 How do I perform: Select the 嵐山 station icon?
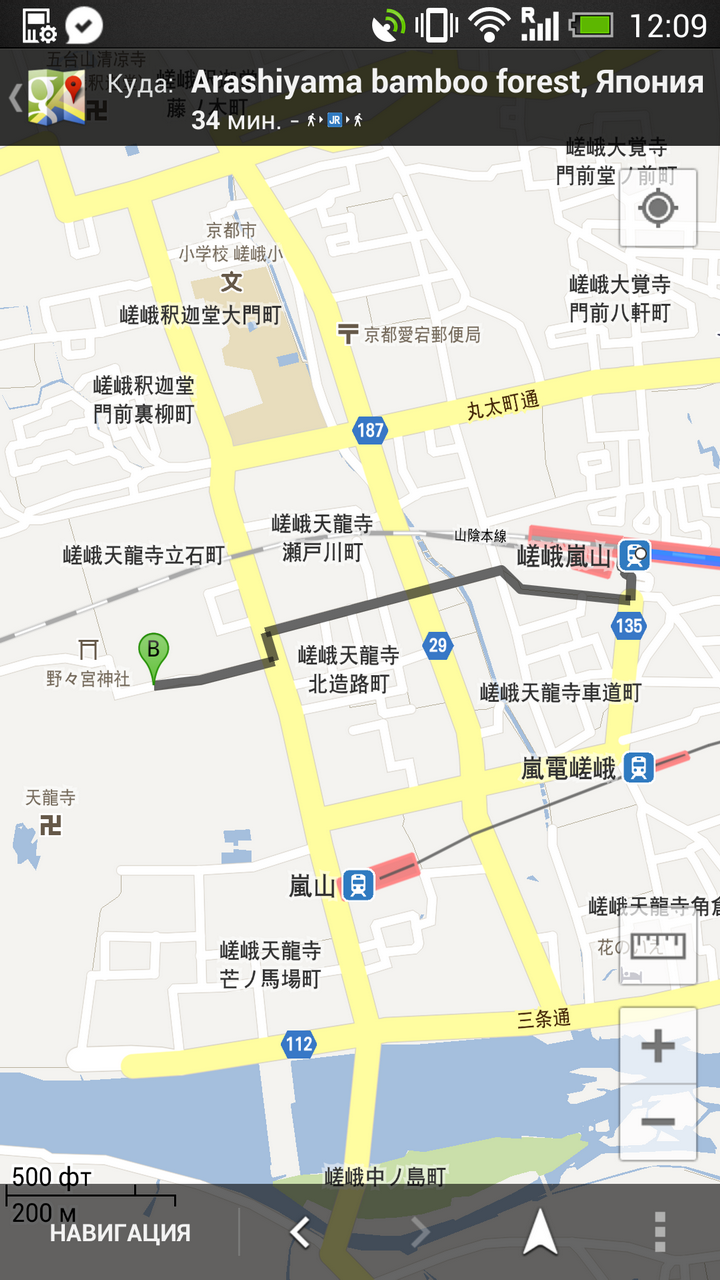358,885
